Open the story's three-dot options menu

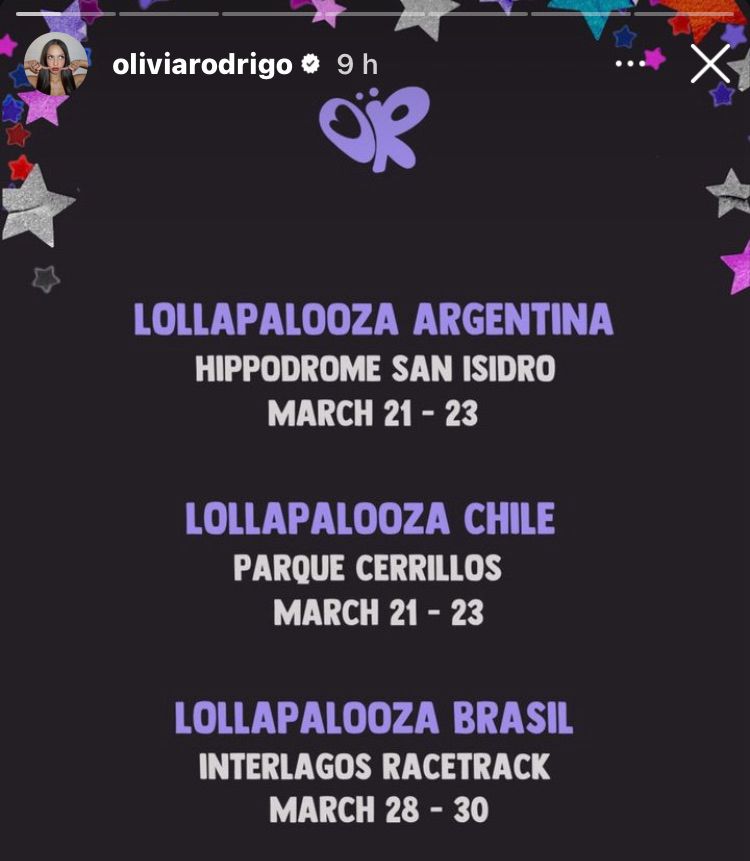(630, 64)
